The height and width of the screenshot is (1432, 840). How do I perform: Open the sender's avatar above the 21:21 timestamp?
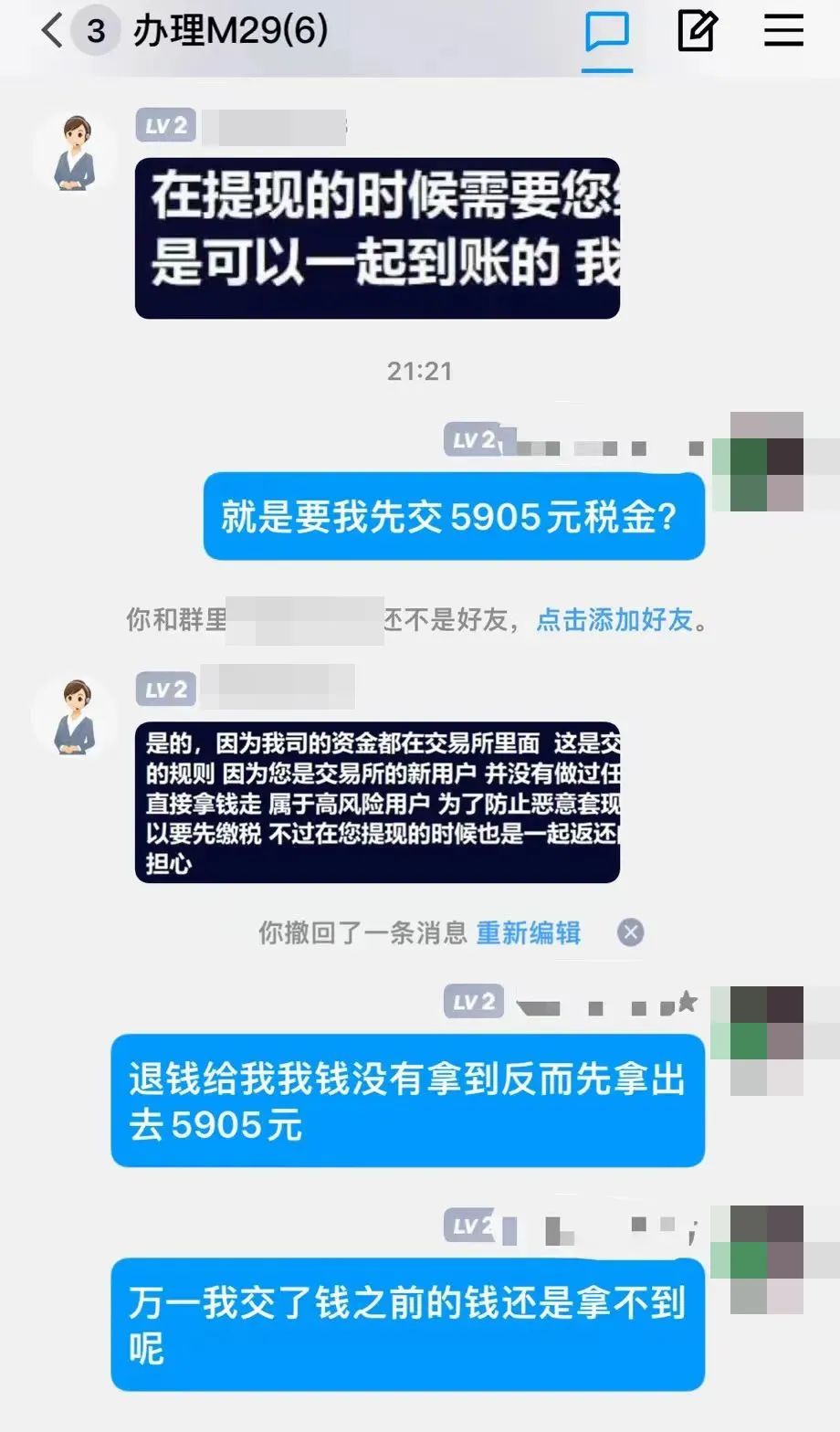[x=75, y=153]
